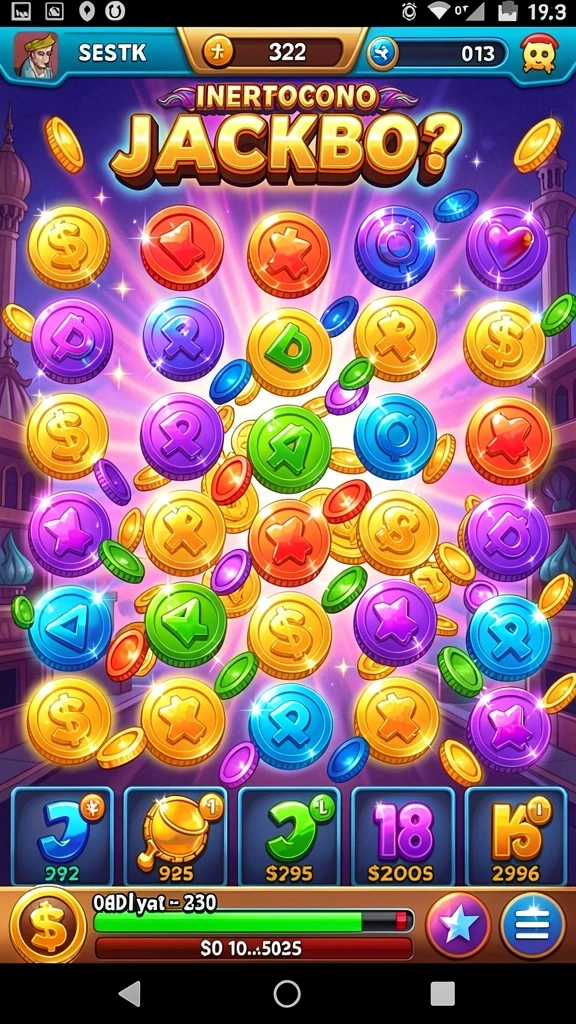Tap the yellow skull icon at top right
The height and width of the screenshot is (1024, 576).
click(x=539, y=54)
